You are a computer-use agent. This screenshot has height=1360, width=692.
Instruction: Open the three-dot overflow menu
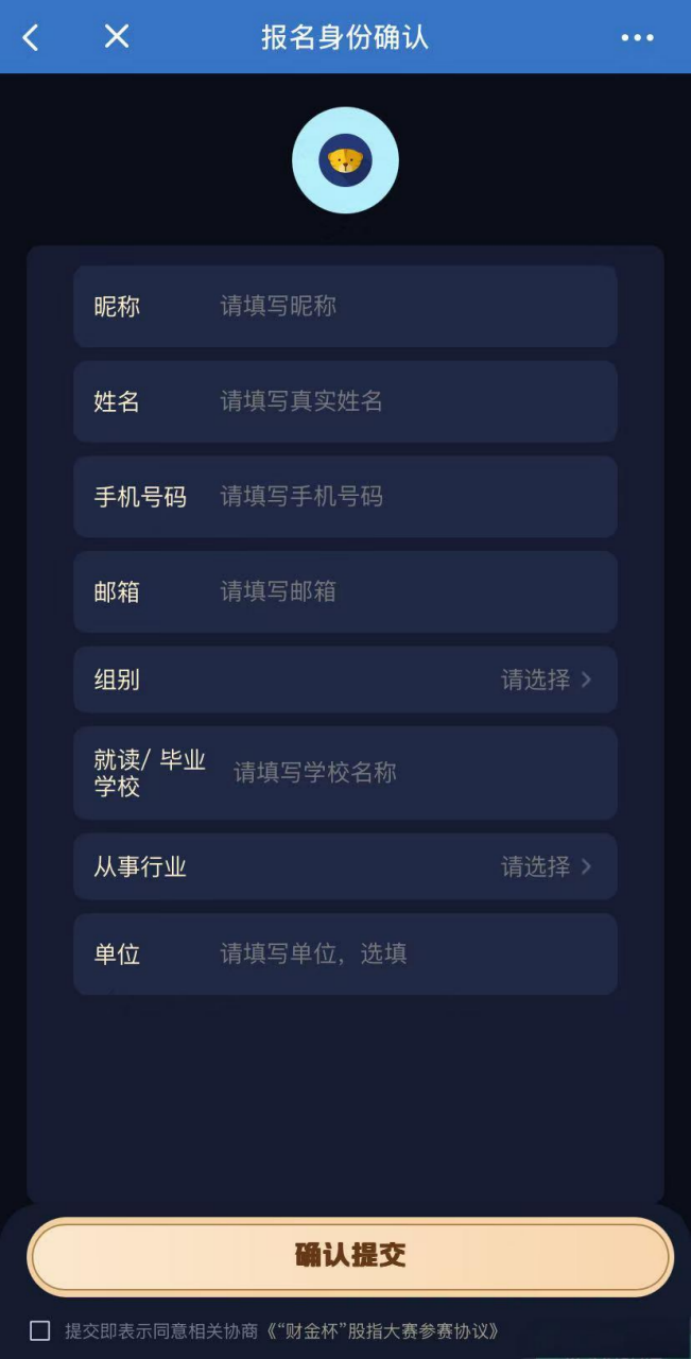[637, 38]
